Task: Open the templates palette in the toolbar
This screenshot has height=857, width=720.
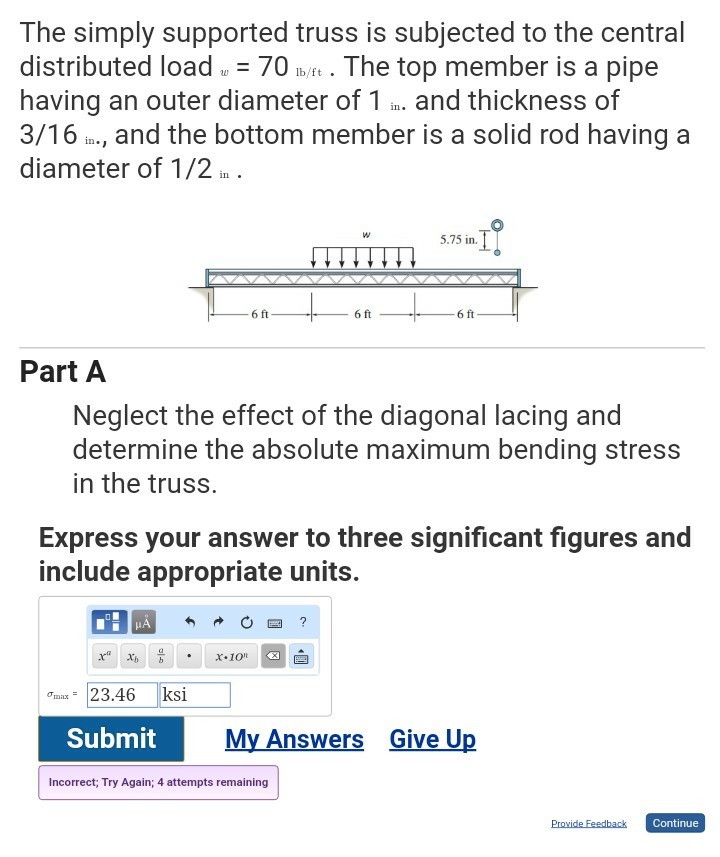Action: coord(108,622)
